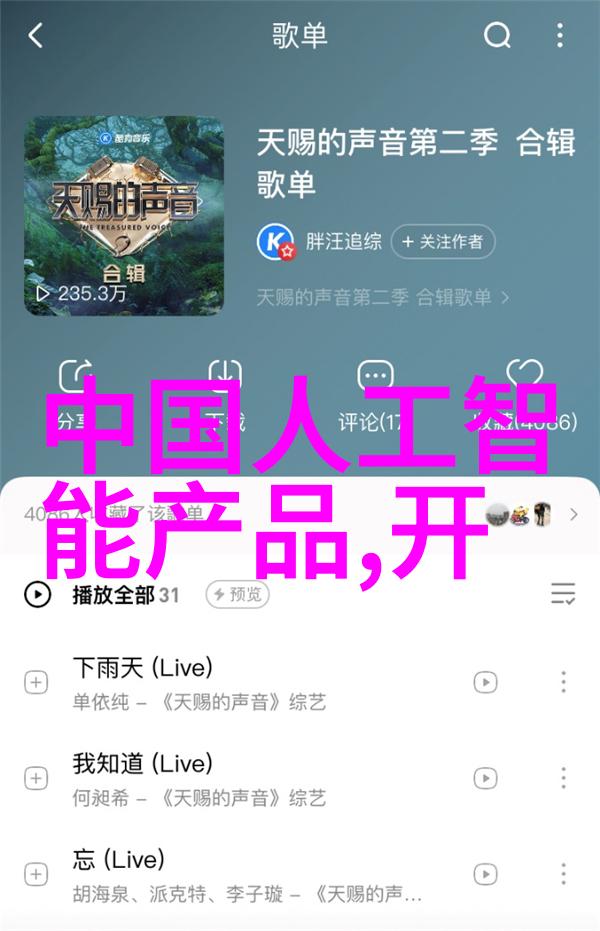Open search in the playlist header
Image resolution: width=600 pixels, height=931 pixels.
(497, 37)
